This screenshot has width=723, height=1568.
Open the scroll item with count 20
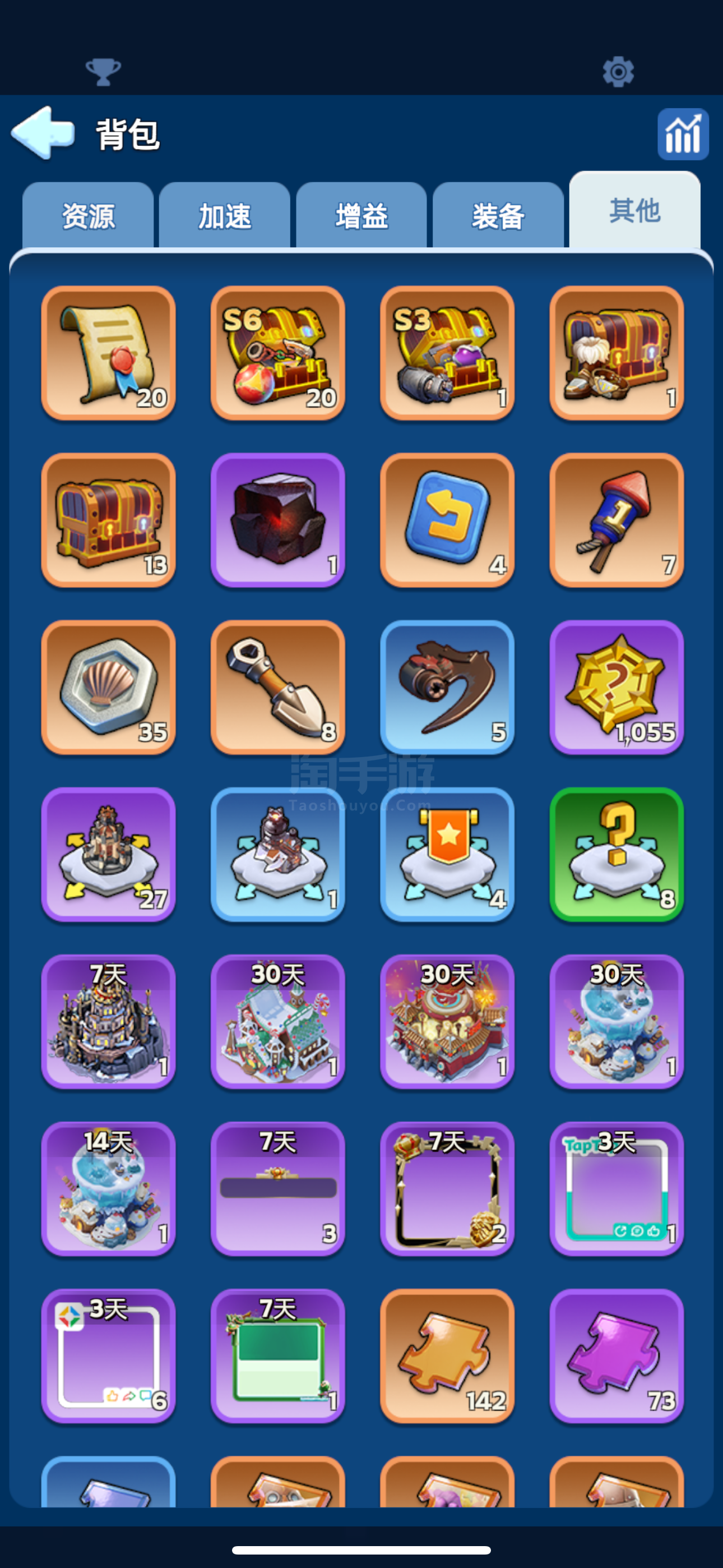(108, 353)
